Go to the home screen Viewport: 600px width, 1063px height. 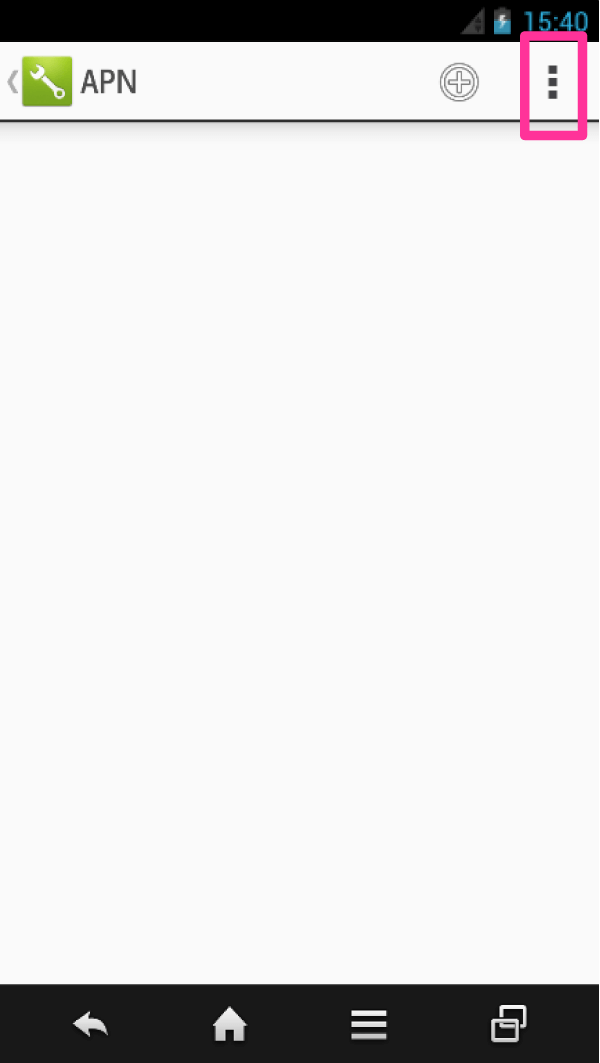(x=230, y=1024)
